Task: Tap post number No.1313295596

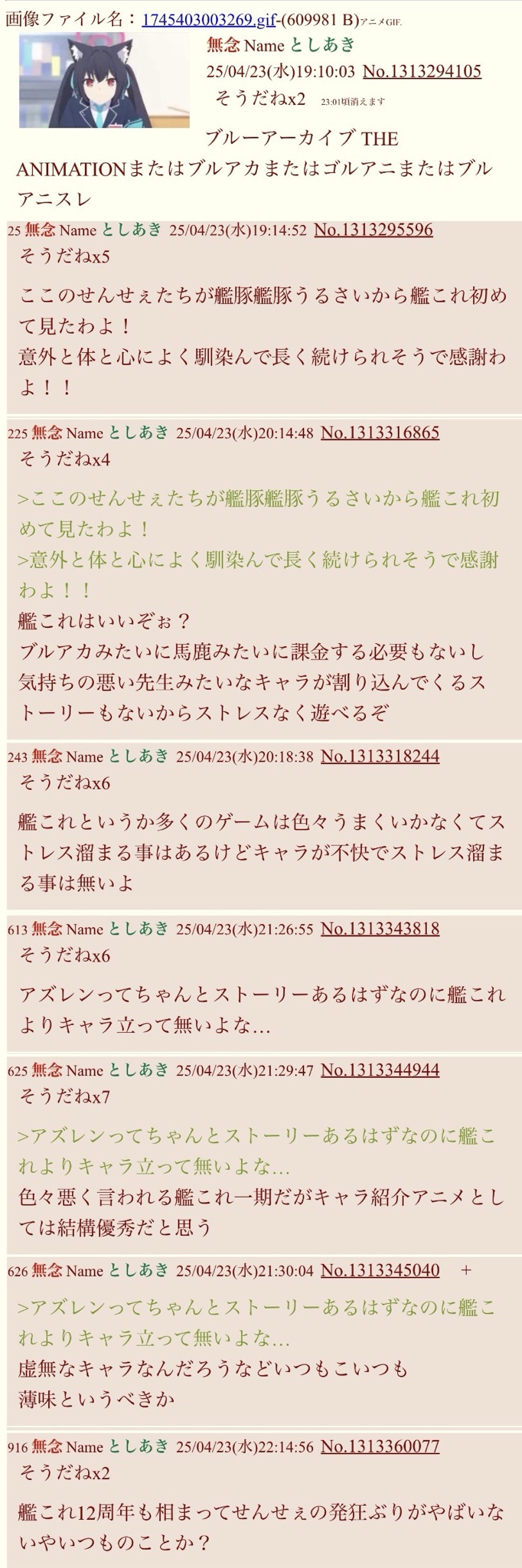Action: pyautogui.click(x=374, y=230)
